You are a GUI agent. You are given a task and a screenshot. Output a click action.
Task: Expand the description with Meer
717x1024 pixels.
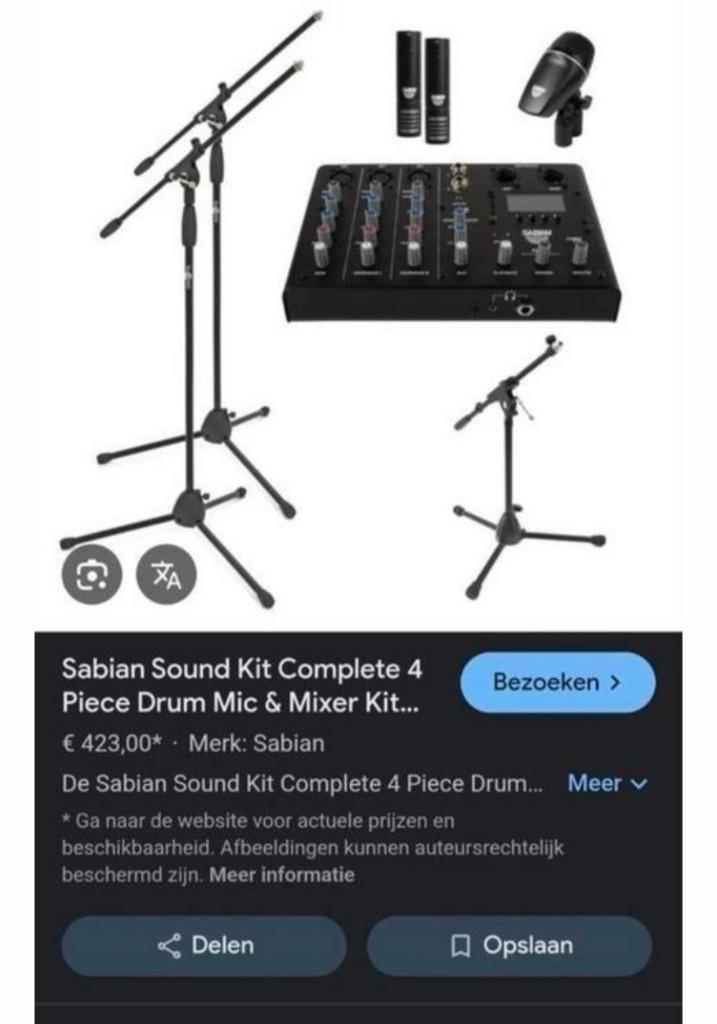[607, 784]
